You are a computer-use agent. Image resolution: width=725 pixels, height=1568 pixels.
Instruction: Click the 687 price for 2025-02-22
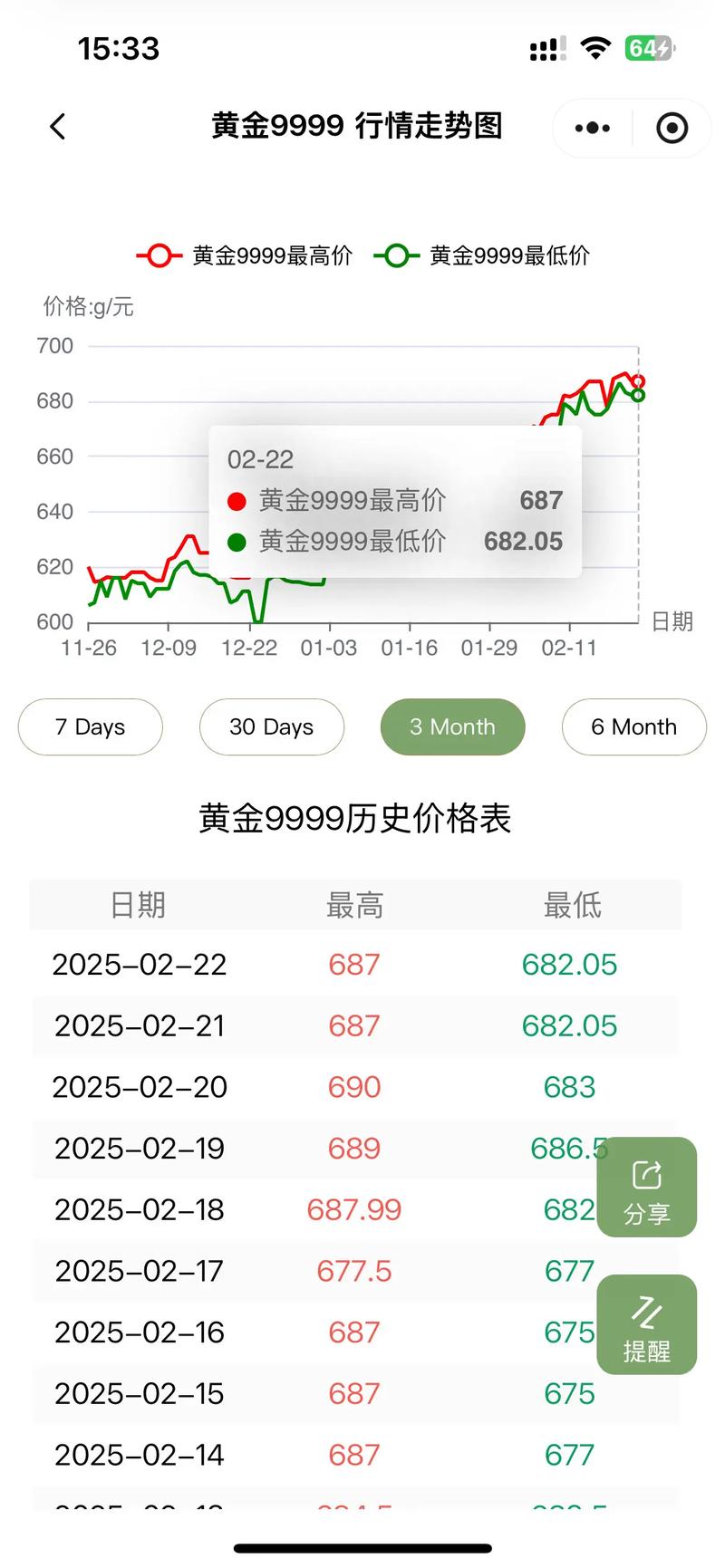(x=353, y=964)
